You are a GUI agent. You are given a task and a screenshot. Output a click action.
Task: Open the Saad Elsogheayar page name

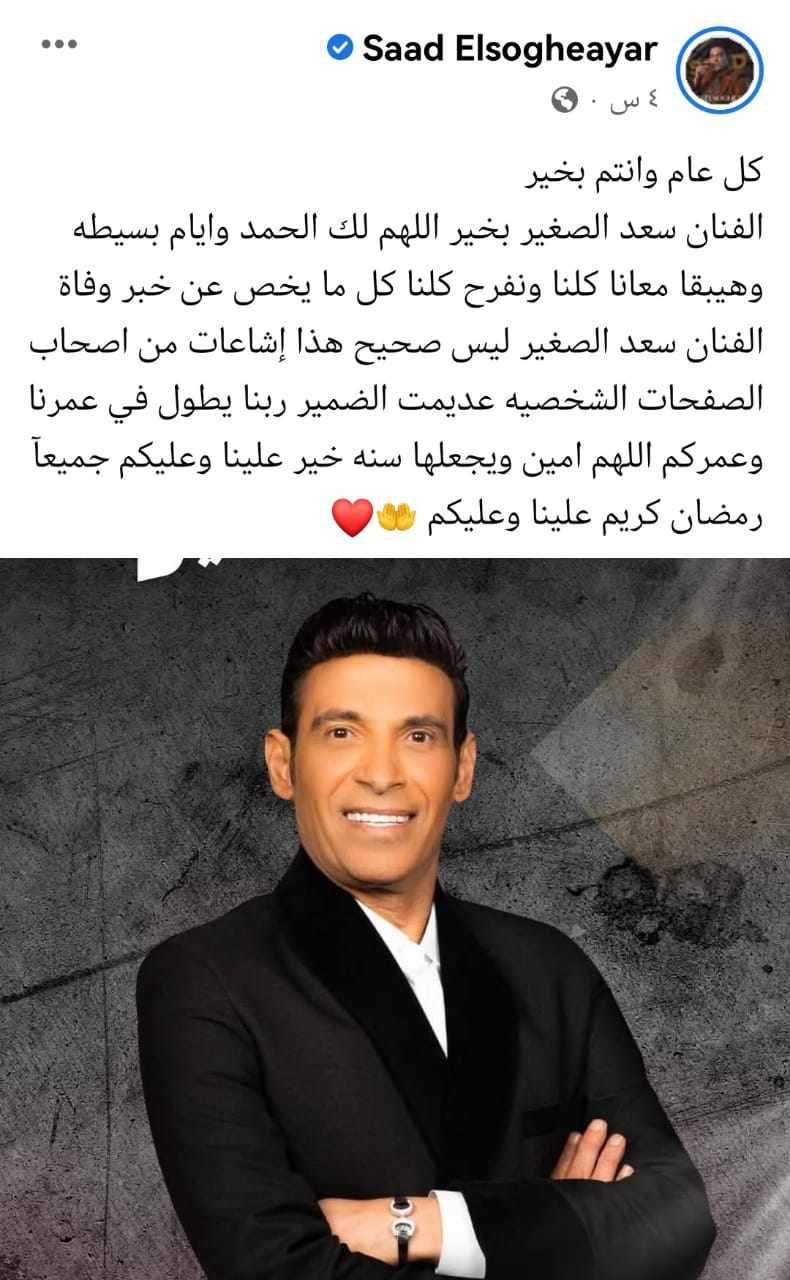click(509, 48)
